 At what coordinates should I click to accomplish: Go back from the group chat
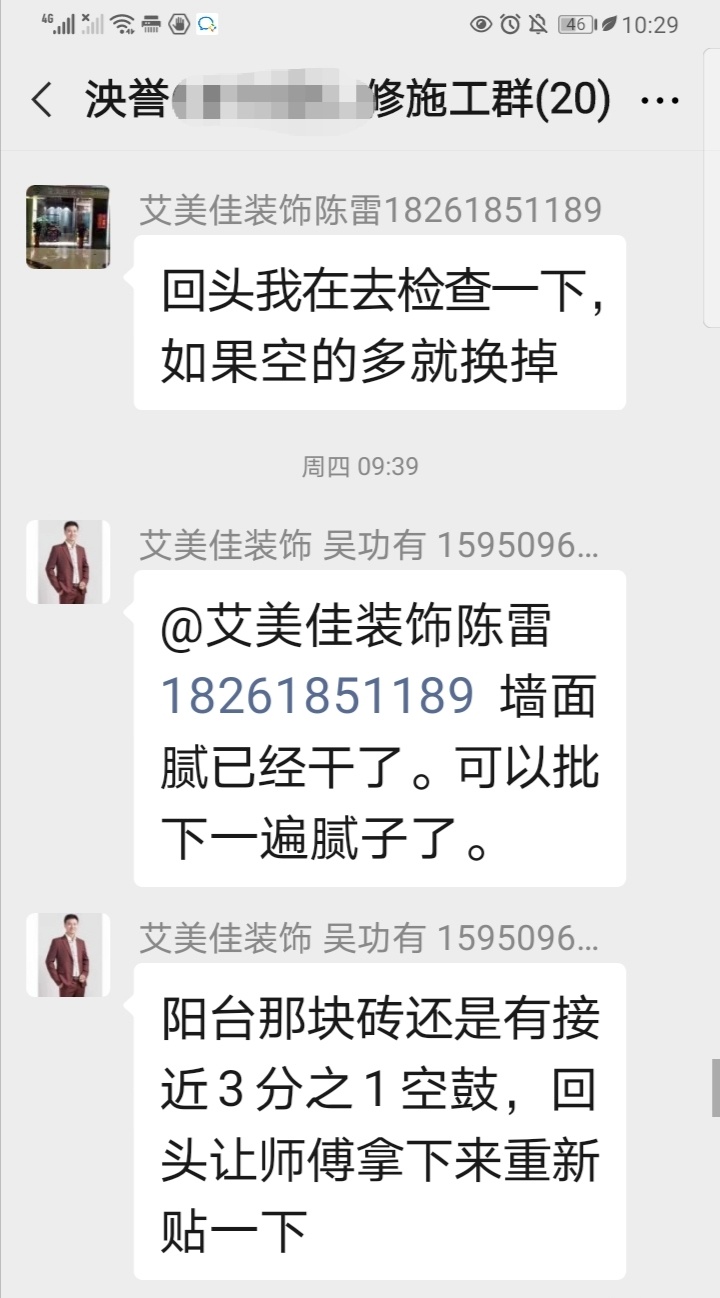[42, 101]
